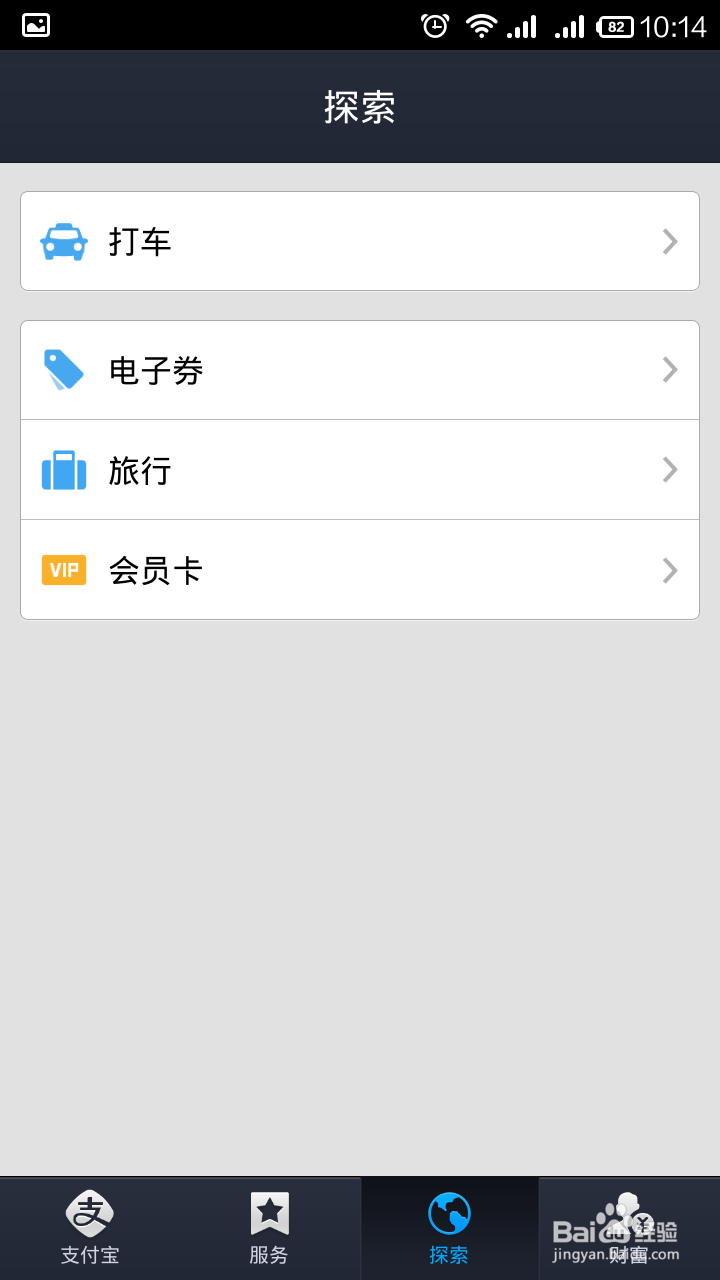
Task: Switch to the 财富 tab
Action: [629, 1228]
